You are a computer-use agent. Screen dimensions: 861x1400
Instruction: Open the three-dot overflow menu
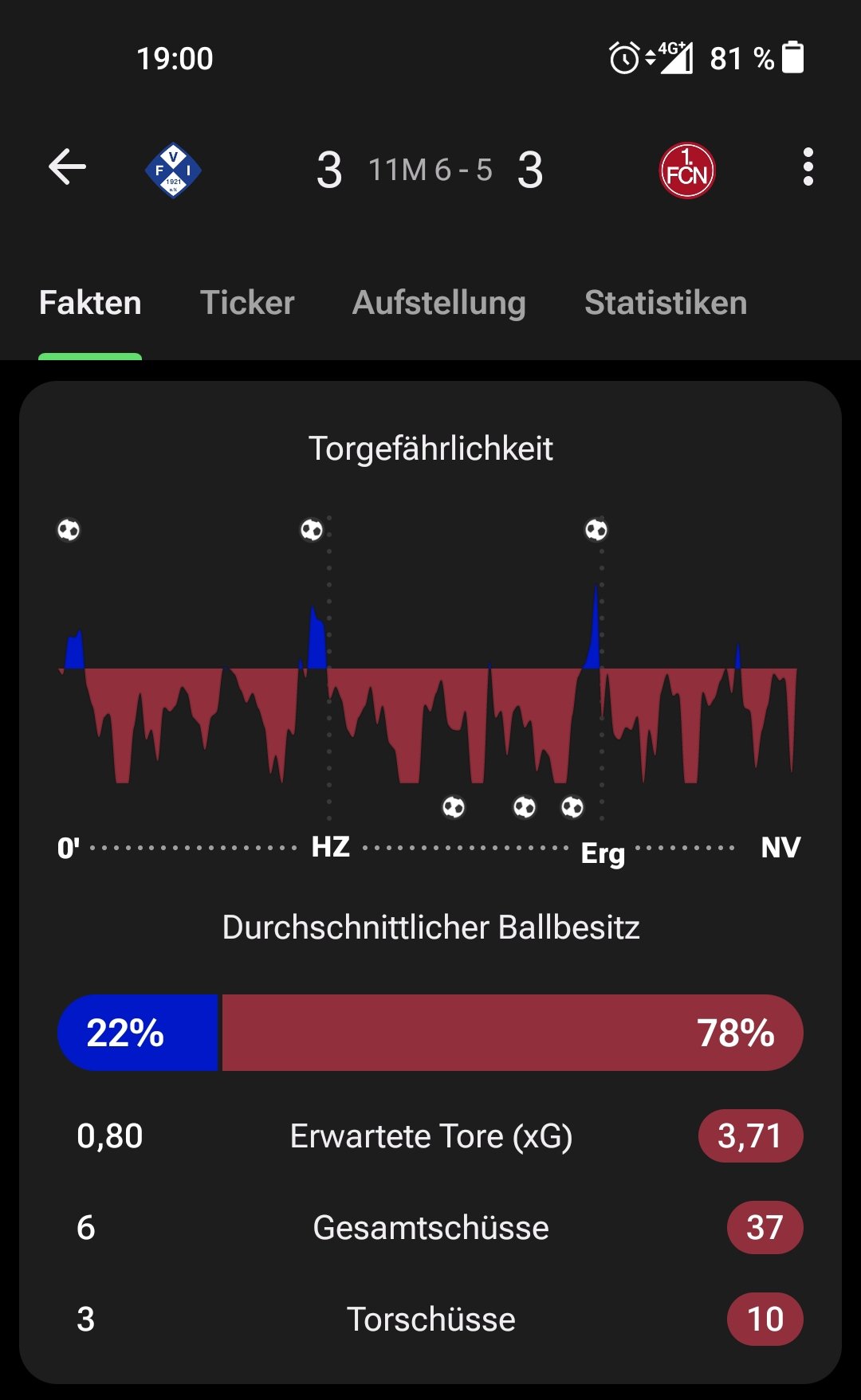tap(808, 167)
